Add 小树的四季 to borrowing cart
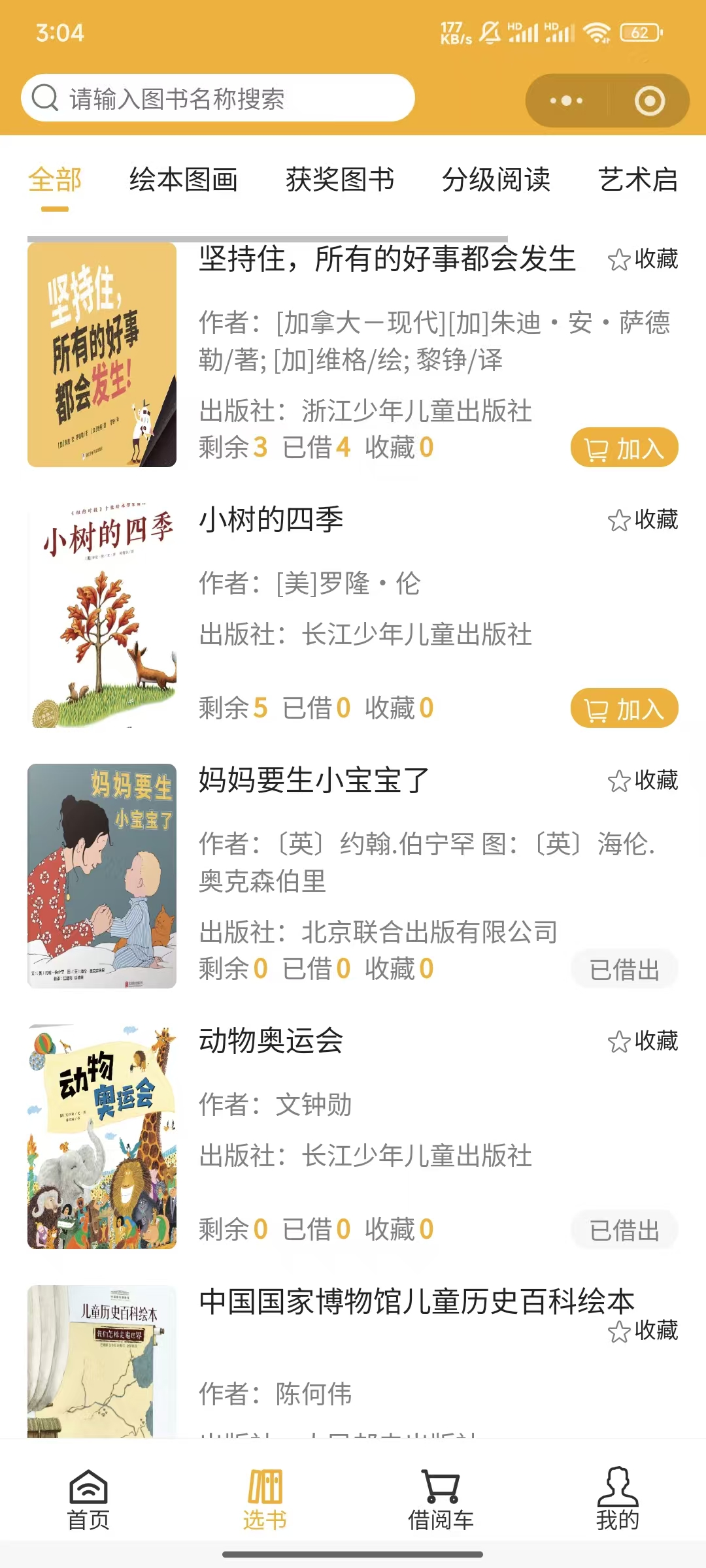 click(624, 709)
